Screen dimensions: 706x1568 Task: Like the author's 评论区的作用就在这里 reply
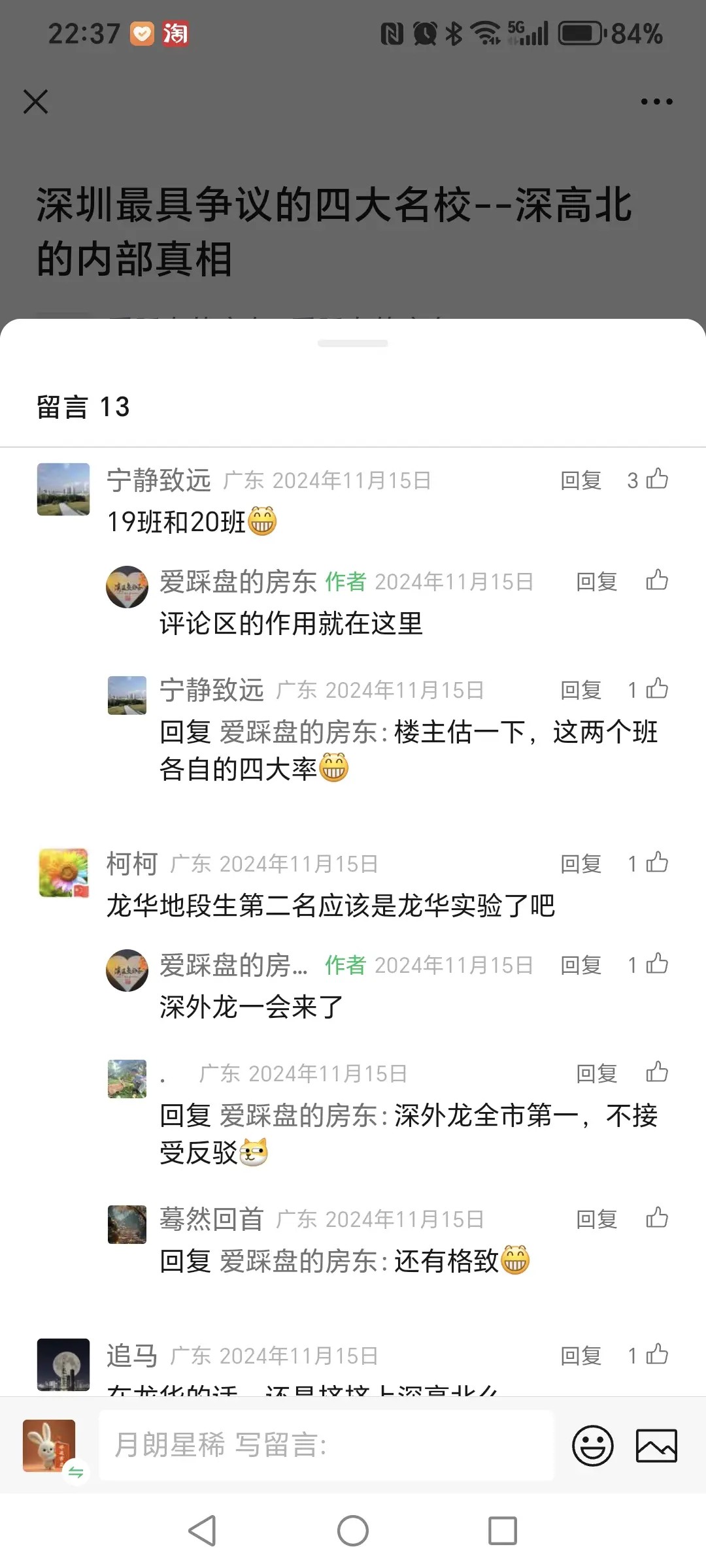(656, 581)
